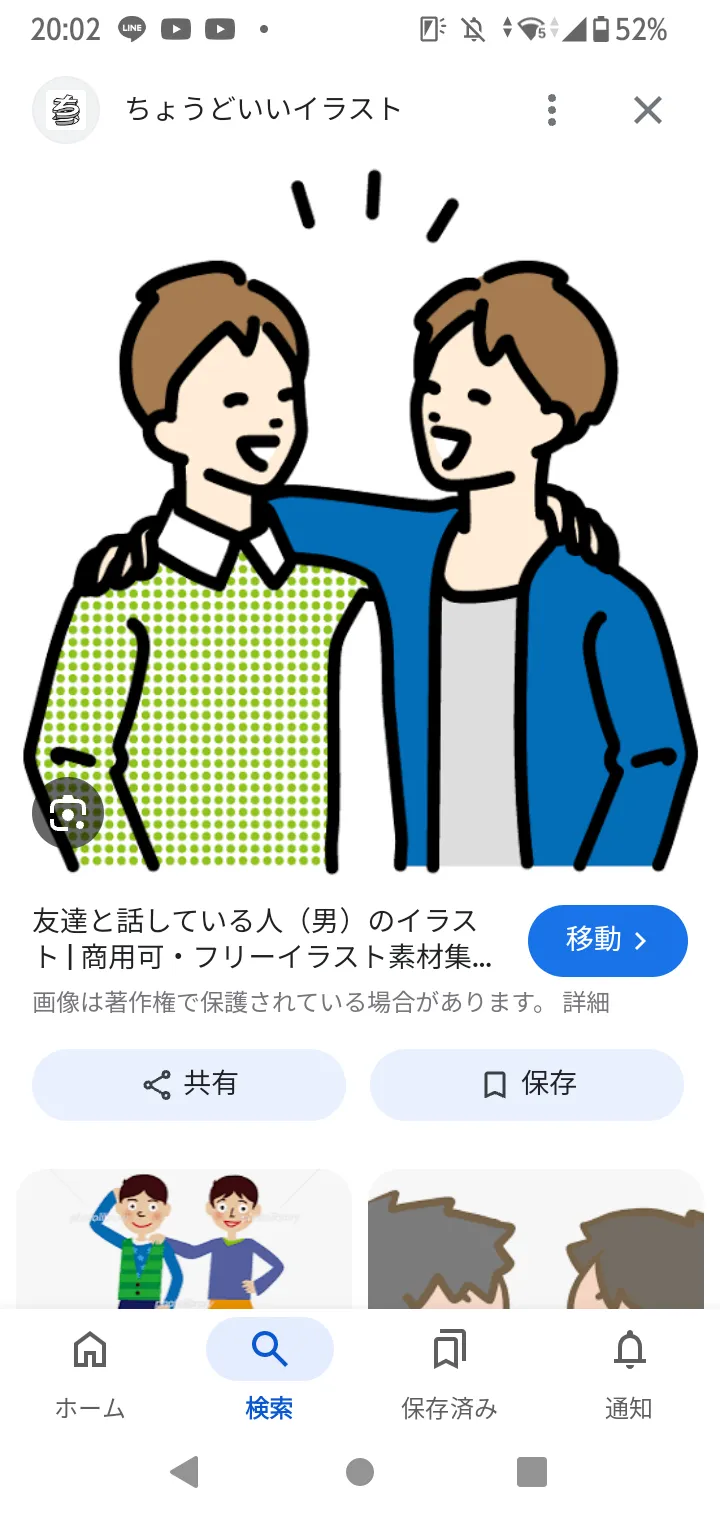Save the image with 保存
Image resolution: width=720 pixels, height=1520 pixels.
pos(527,1084)
